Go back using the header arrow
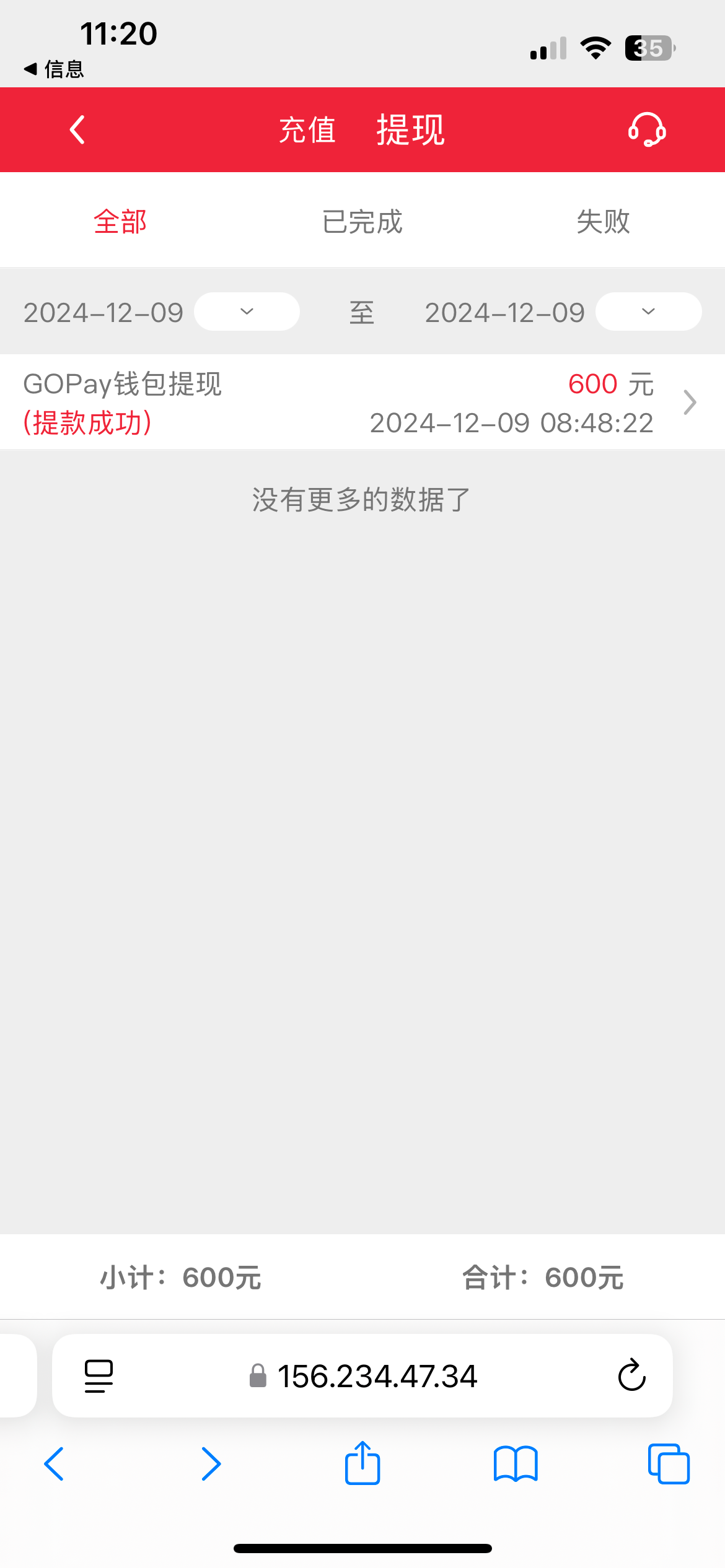725x1568 pixels. click(77, 130)
